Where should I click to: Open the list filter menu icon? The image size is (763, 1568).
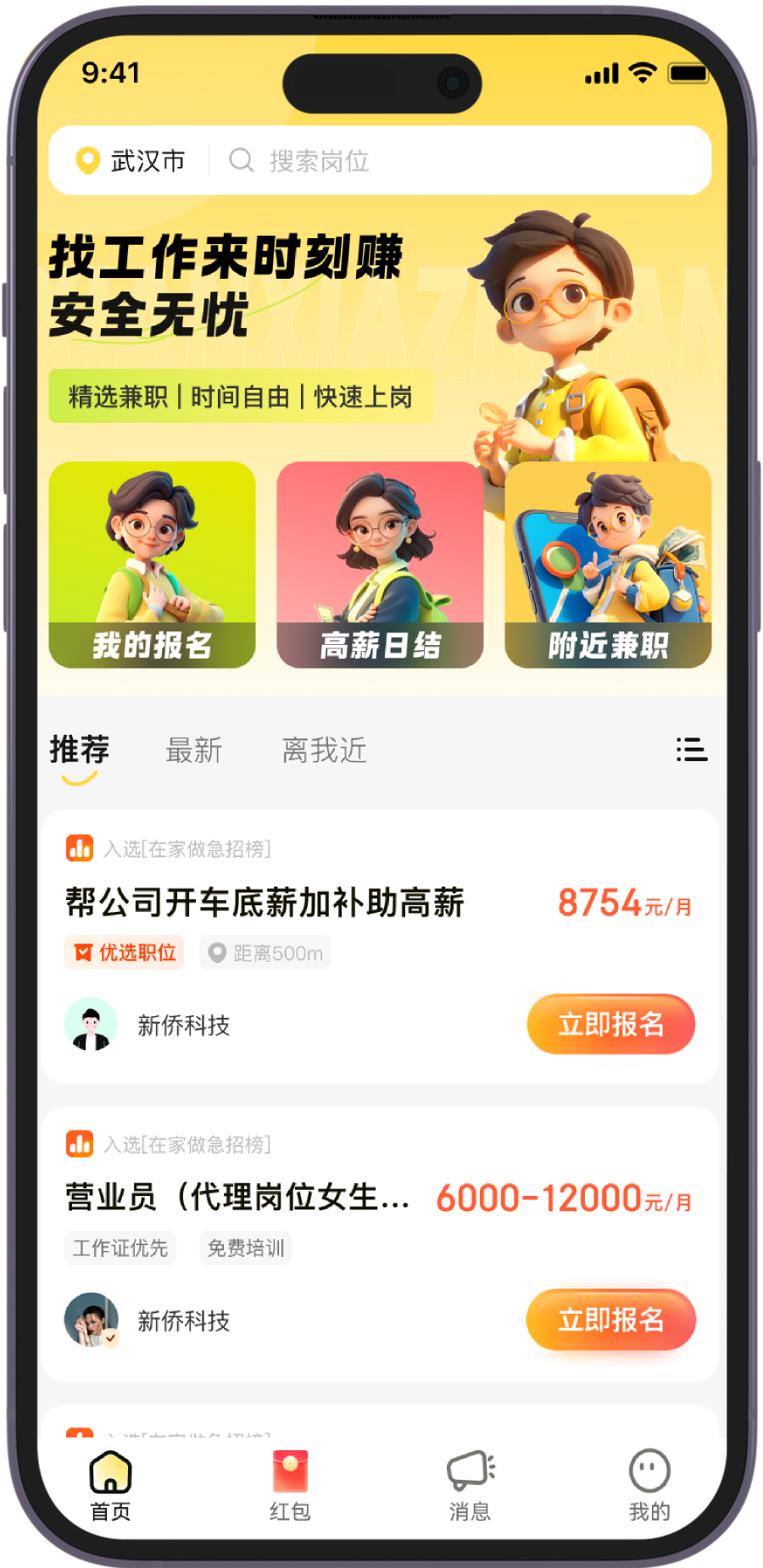tap(691, 749)
